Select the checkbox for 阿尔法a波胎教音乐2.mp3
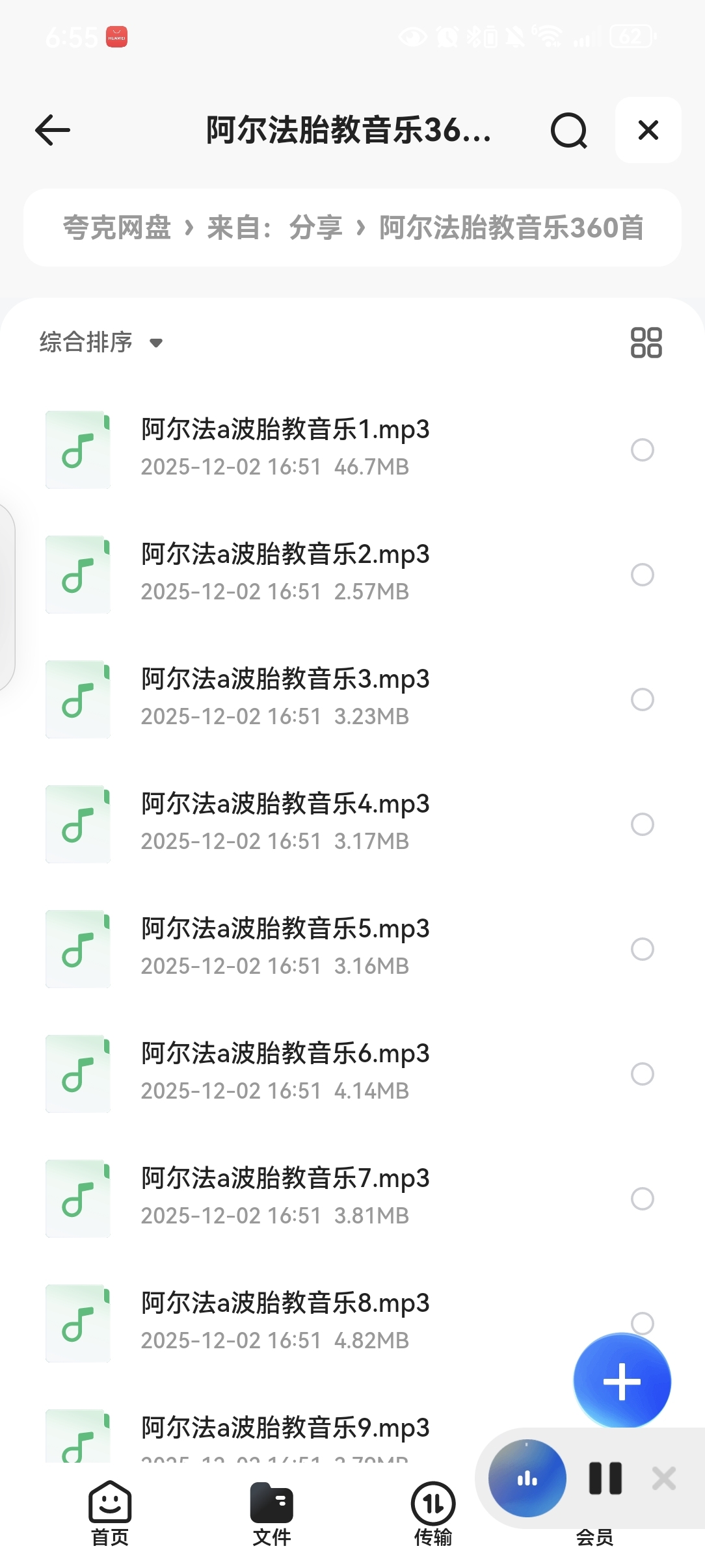This screenshot has height=1568, width=705. point(642,575)
